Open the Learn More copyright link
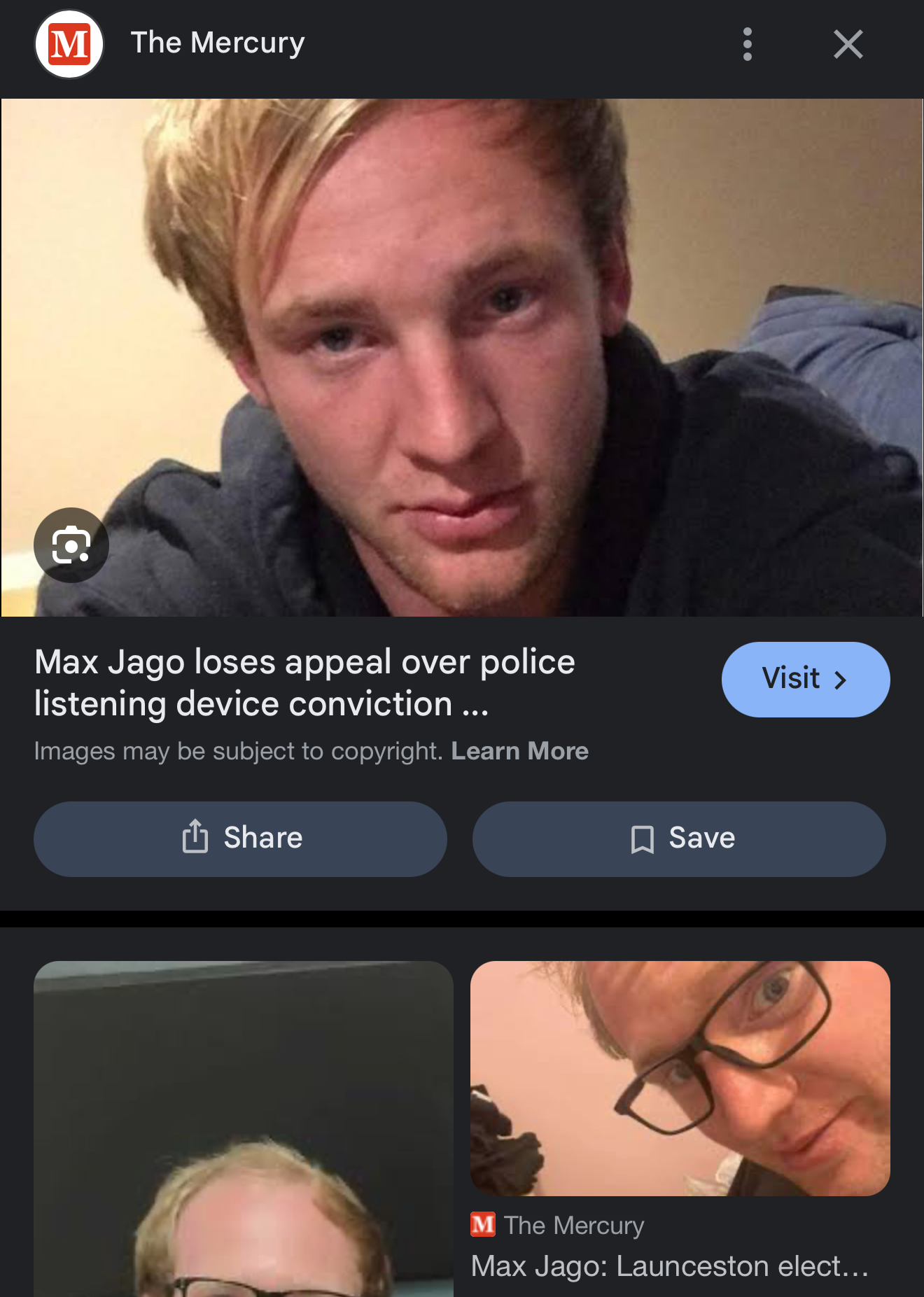Viewport: 924px width, 1297px height. click(x=519, y=751)
